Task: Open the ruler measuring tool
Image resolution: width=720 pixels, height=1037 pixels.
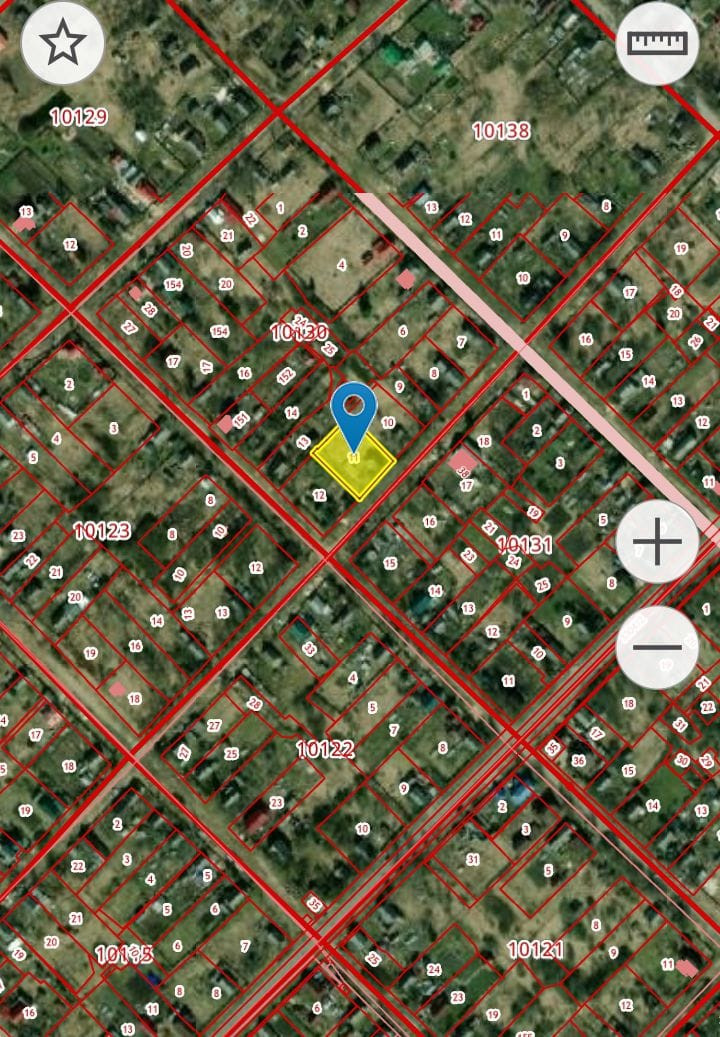Action: pyautogui.click(x=657, y=43)
